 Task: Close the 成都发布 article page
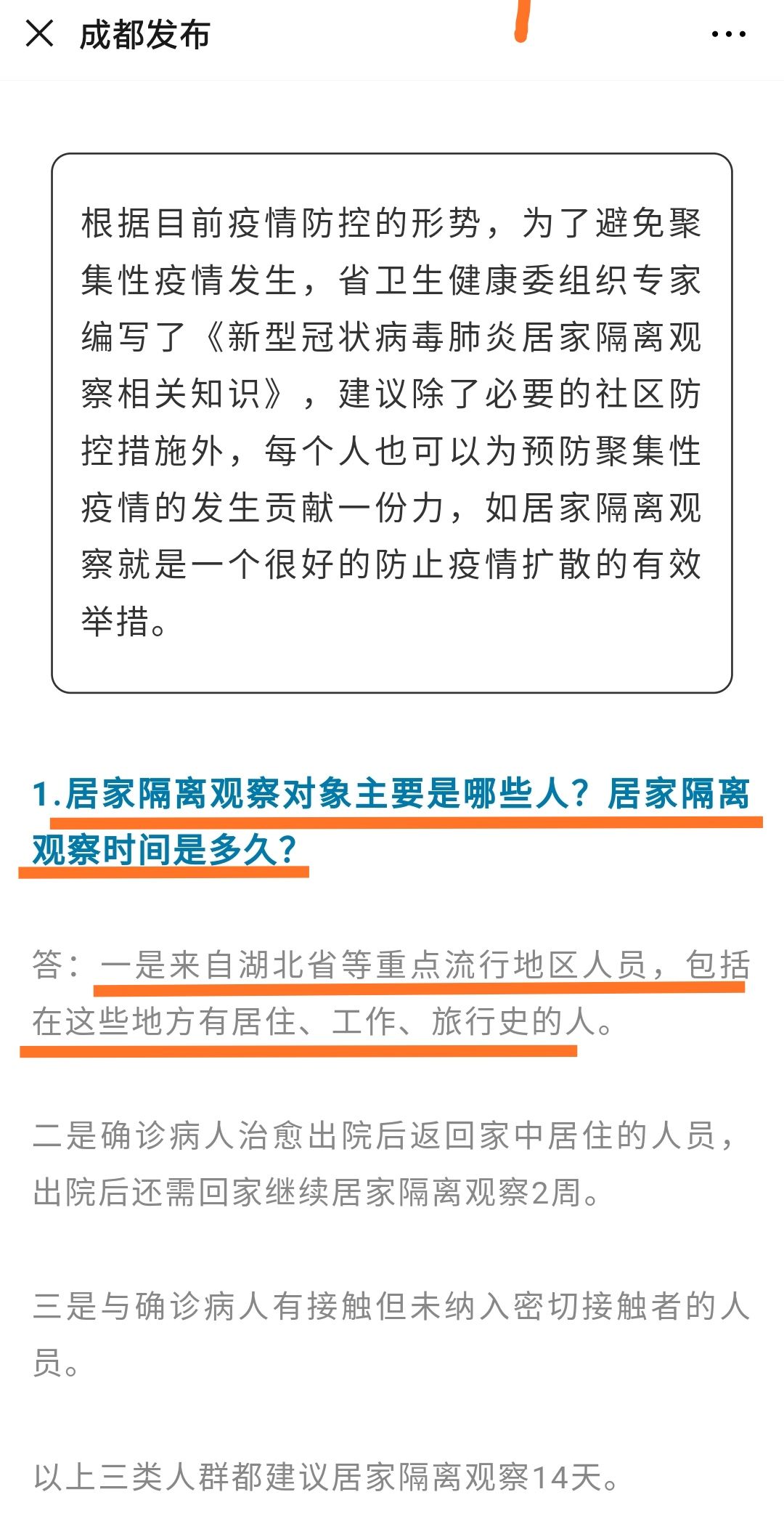[39, 33]
